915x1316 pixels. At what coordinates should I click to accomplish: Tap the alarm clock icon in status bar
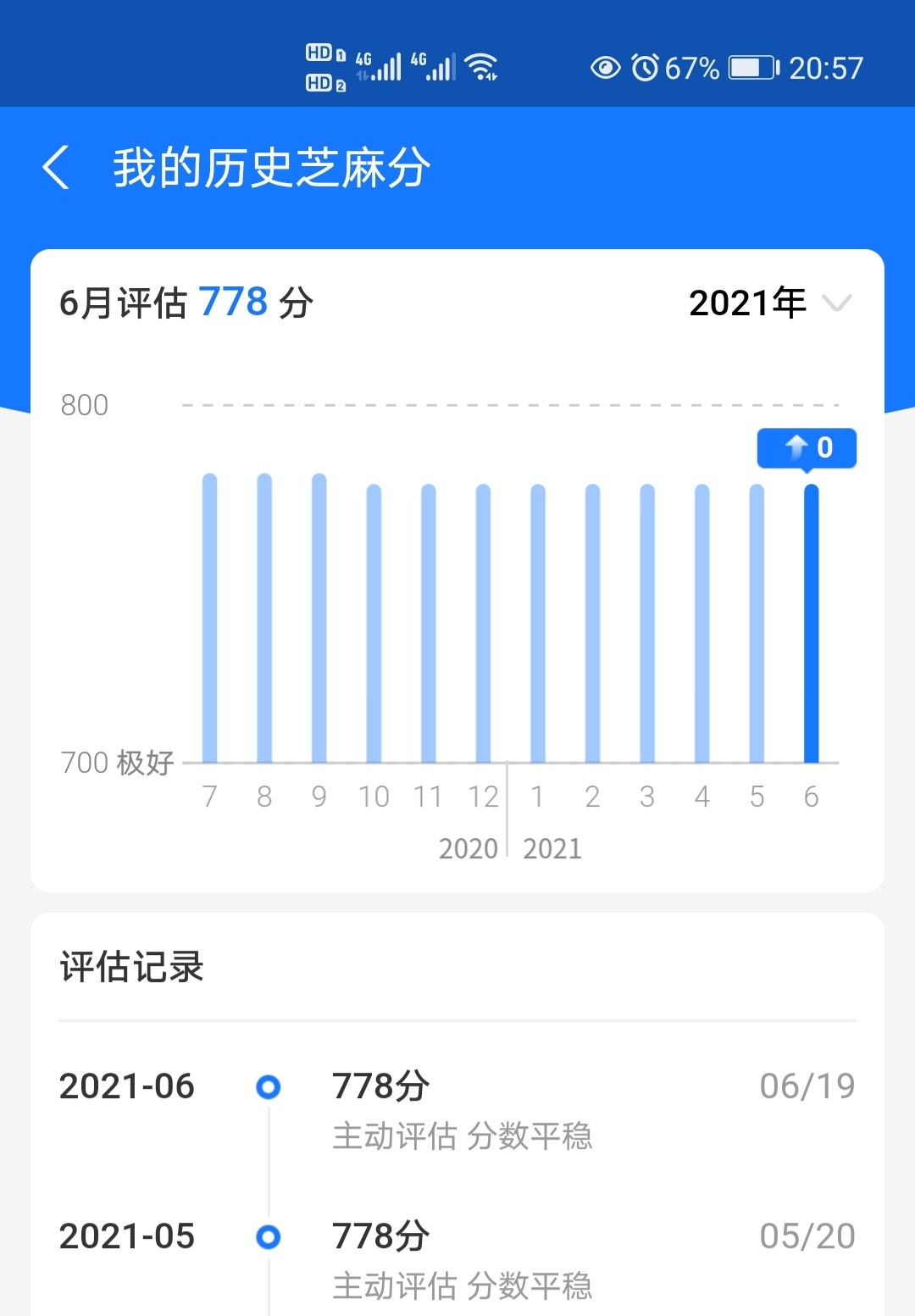click(646, 66)
